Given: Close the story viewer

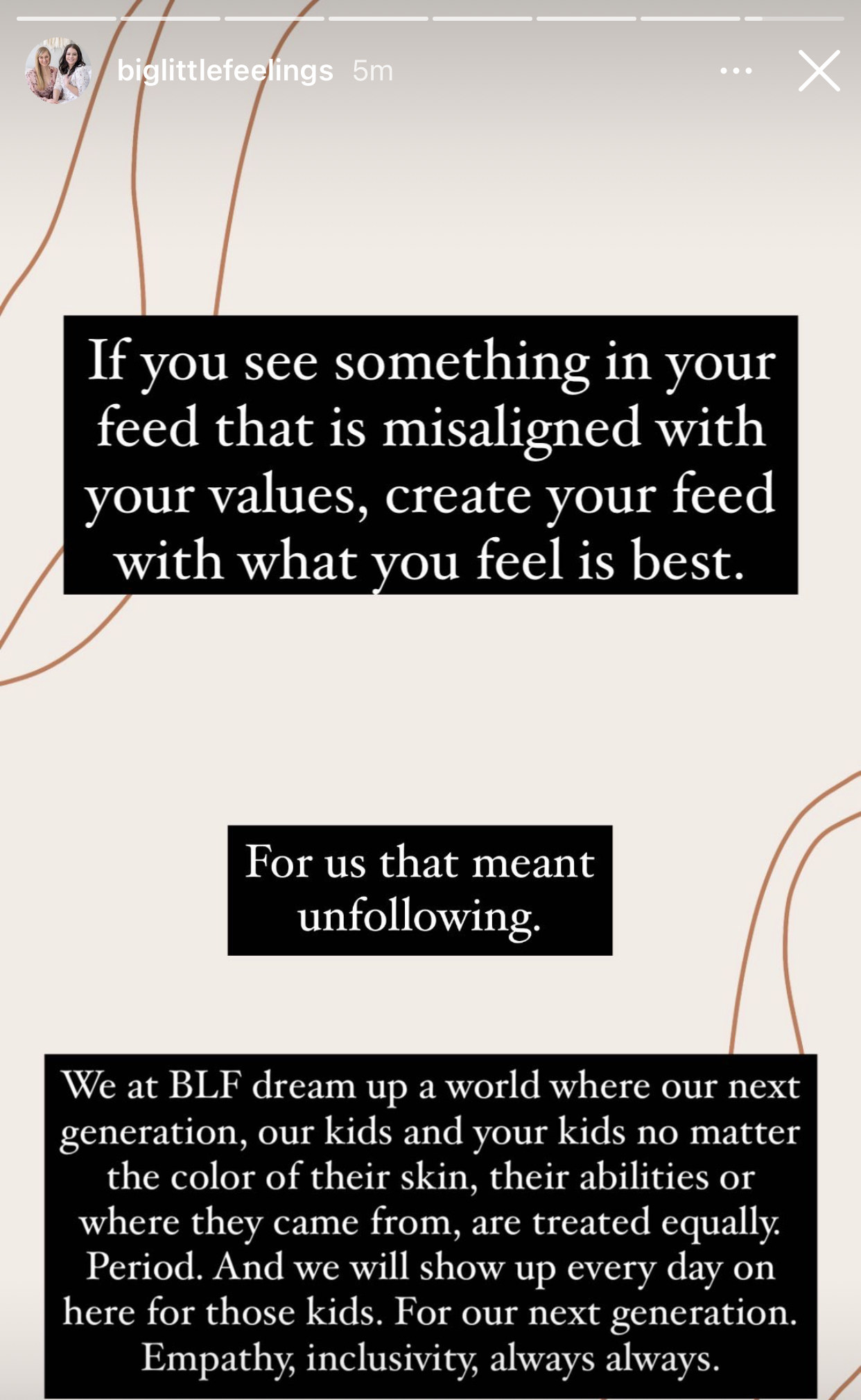Looking at the screenshot, I should 819,71.
